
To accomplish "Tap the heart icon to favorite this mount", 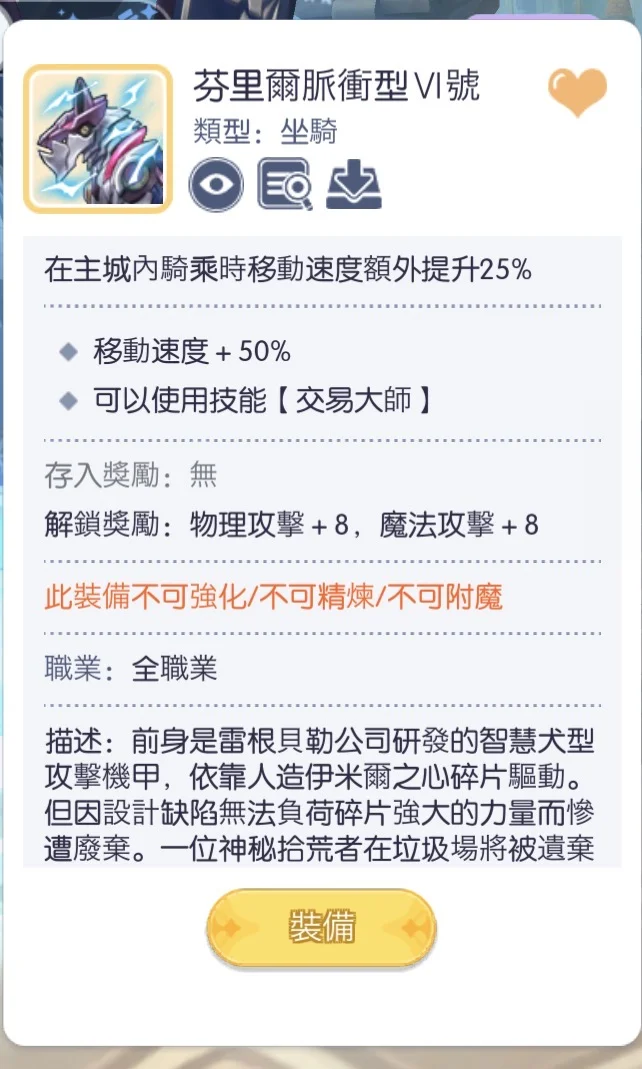I will (577, 92).
